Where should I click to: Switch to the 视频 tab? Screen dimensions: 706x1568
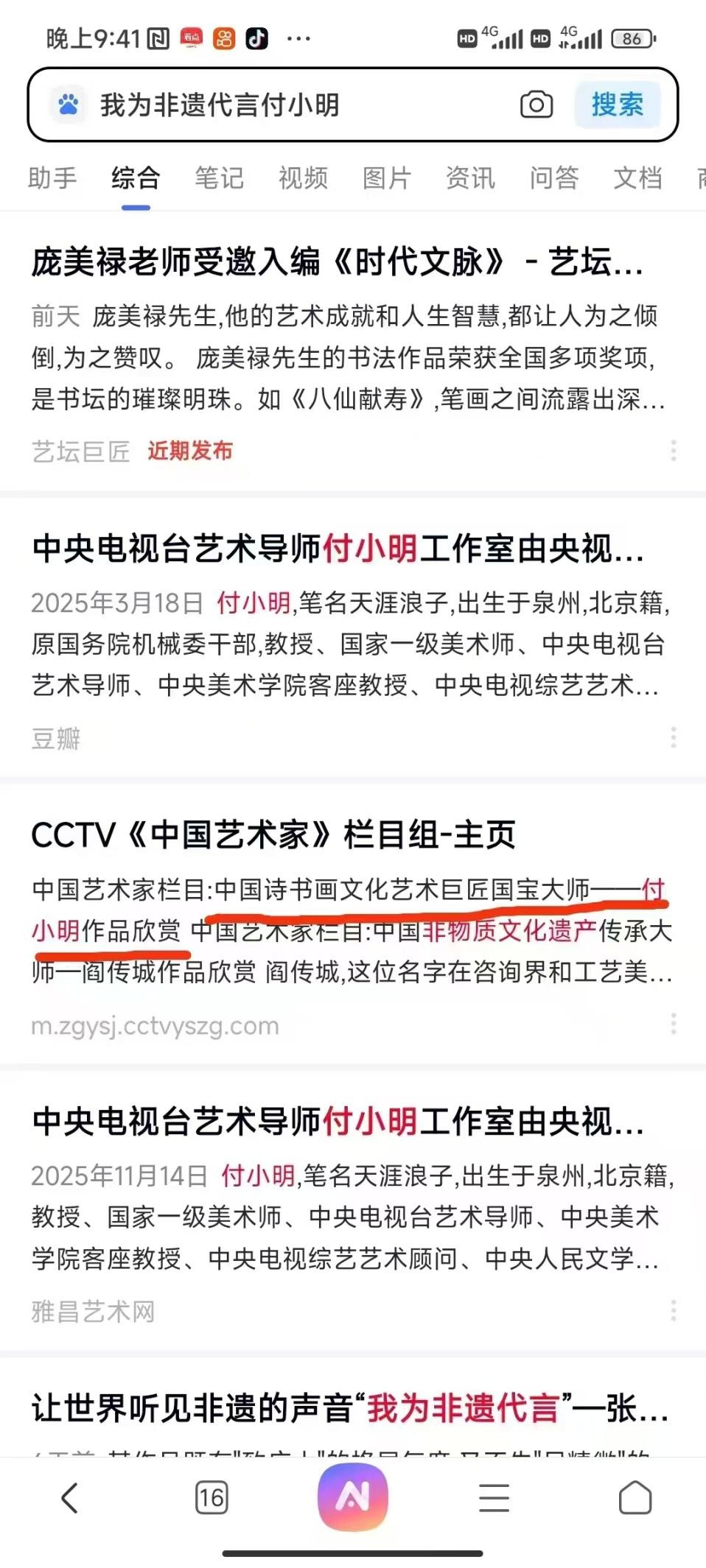(x=303, y=177)
